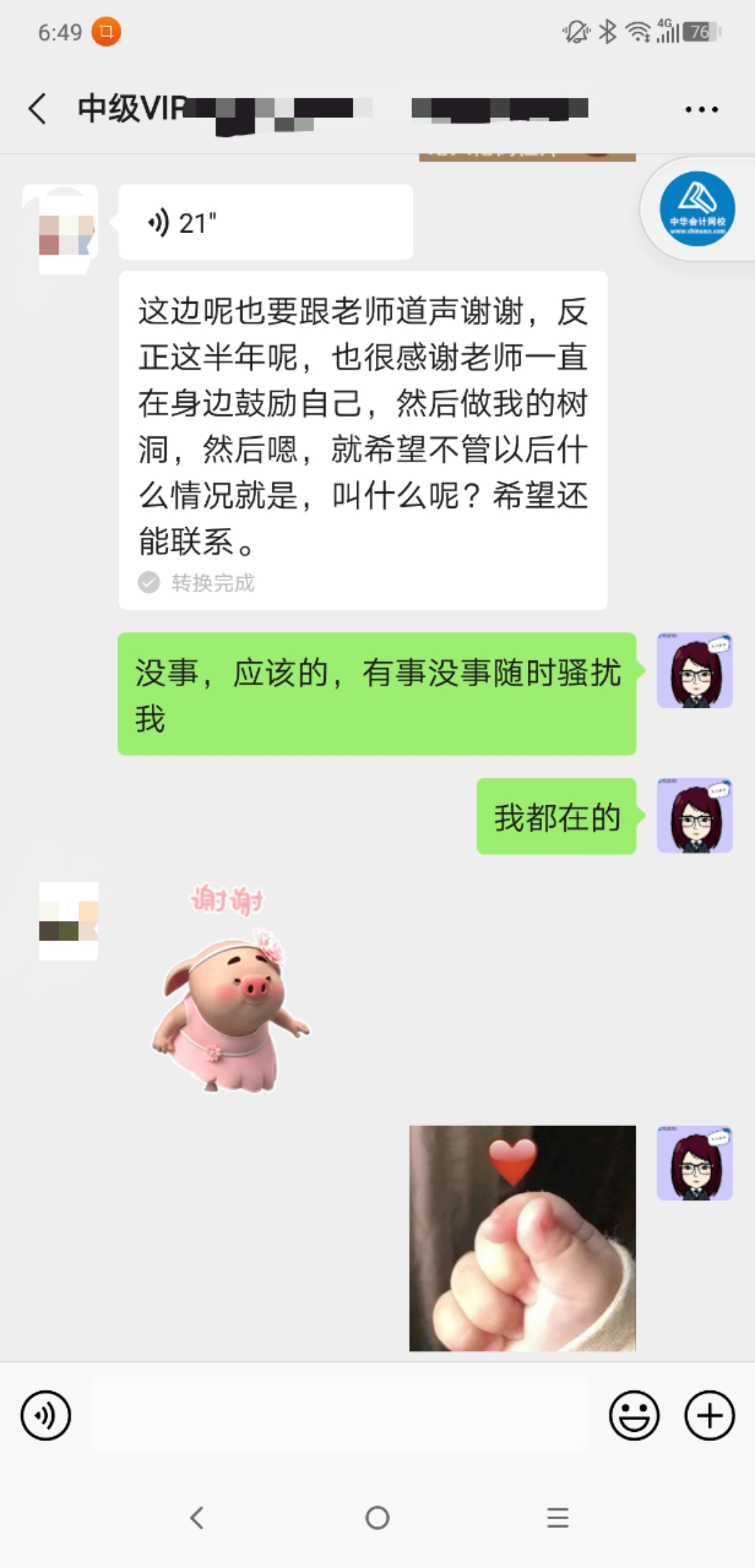The width and height of the screenshot is (755, 1568).
Task: Open the recent apps menu button
Action: (557, 1518)
